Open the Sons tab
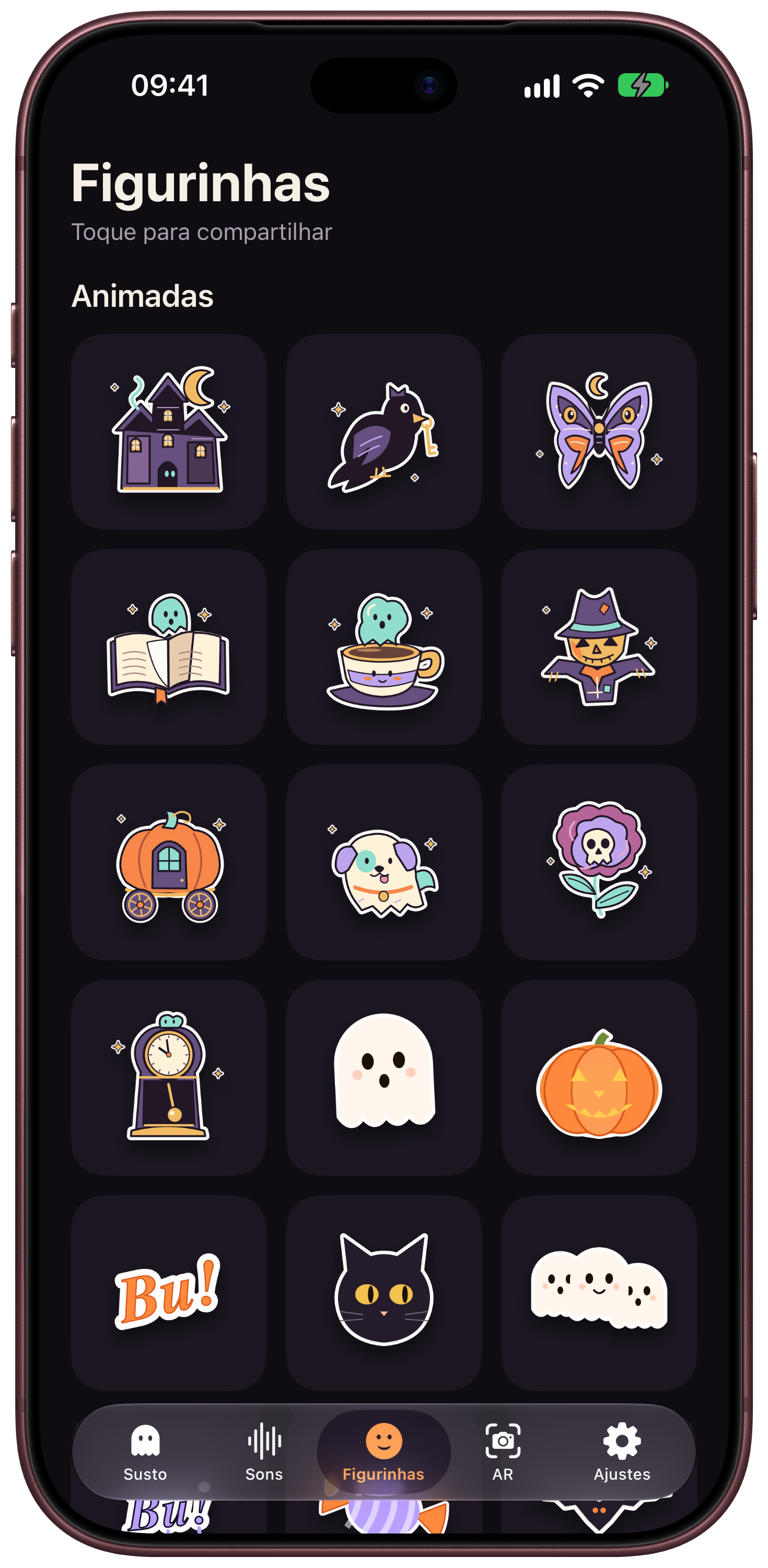 coord(264,1452)
